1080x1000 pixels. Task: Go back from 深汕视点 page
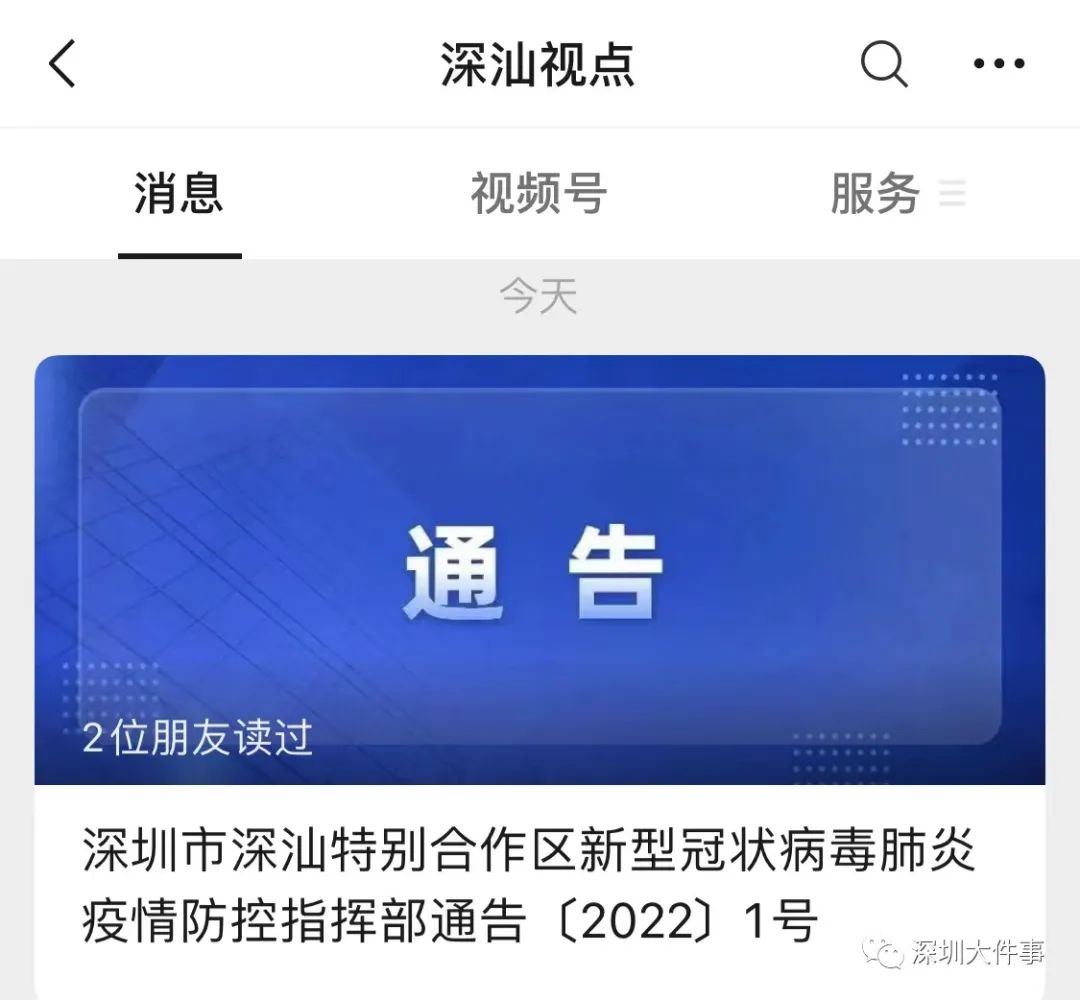click(x=62, y=65)
